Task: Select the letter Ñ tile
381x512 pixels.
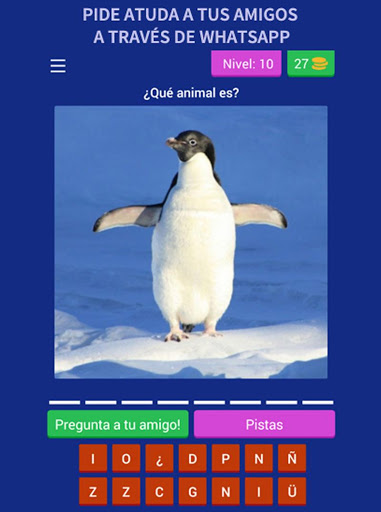Action: point(292,459)
